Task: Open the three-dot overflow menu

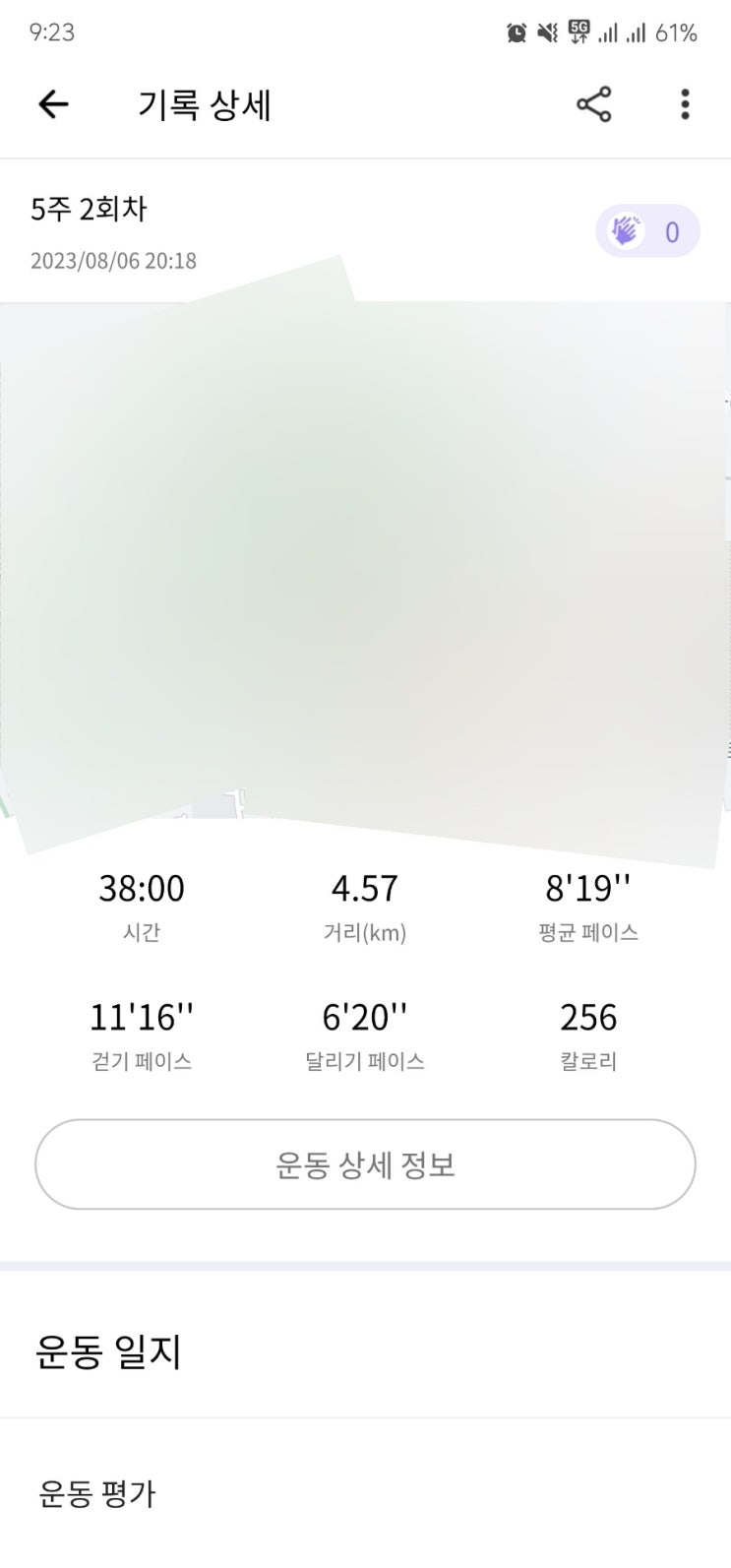Action: coord(685,104)
